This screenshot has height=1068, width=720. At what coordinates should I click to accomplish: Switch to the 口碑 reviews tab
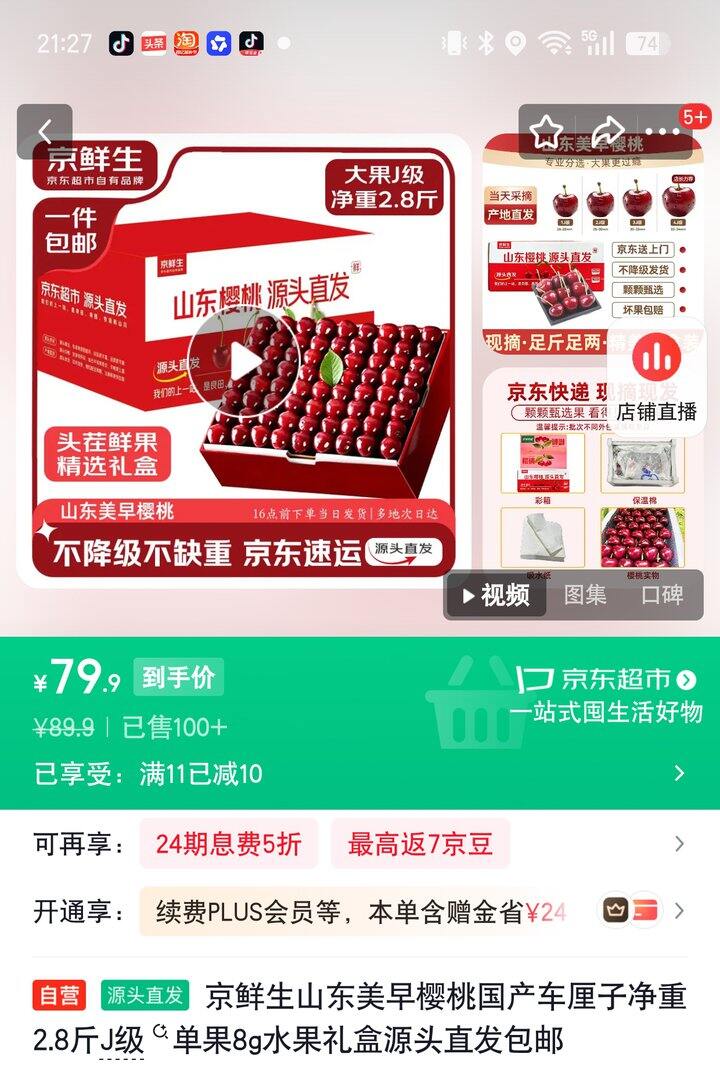[661, 596]
